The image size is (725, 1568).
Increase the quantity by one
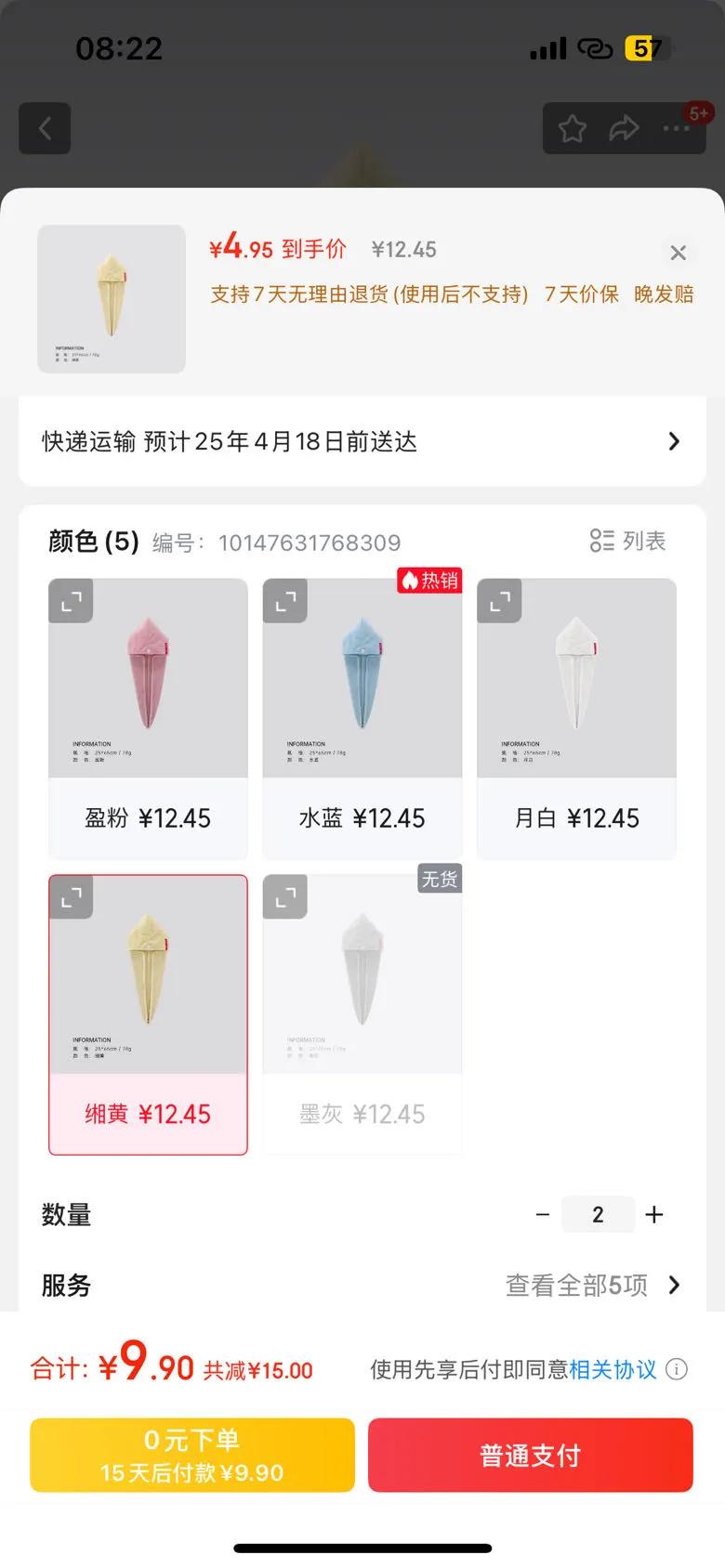[x=654, y=1215]
